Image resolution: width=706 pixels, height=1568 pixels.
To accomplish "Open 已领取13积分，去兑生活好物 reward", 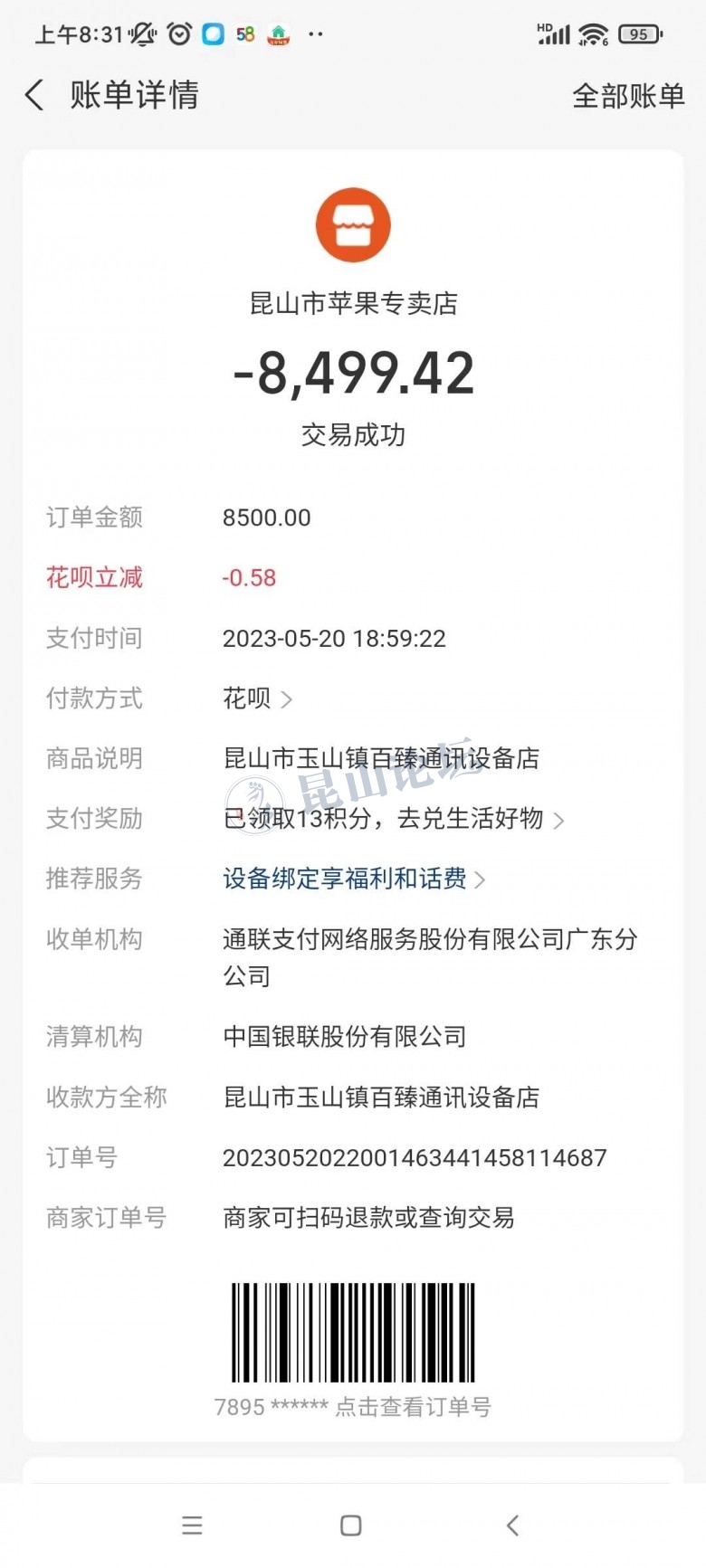I will click(393, 819).
